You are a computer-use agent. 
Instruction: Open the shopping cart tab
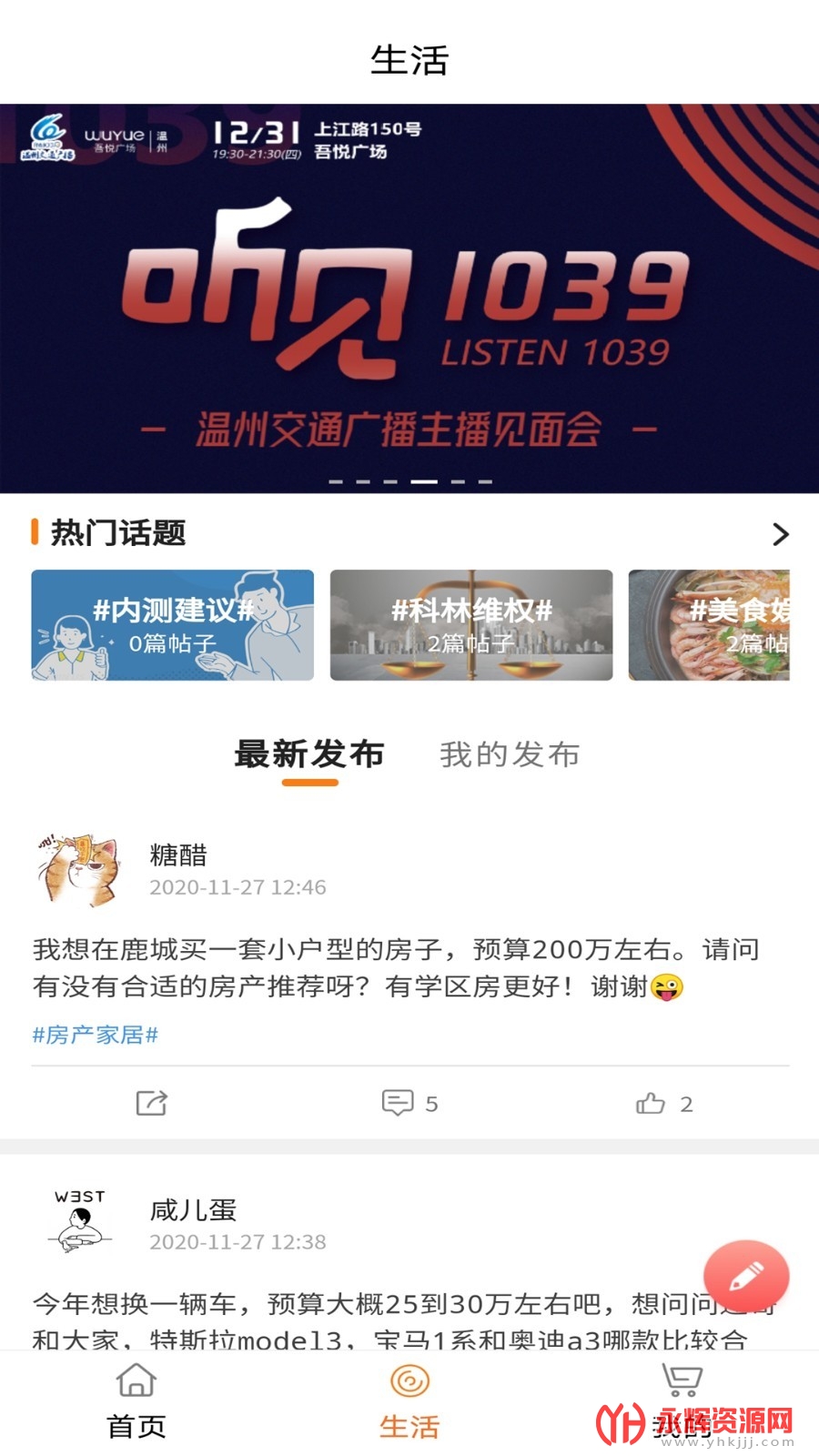click(682, 1401)
